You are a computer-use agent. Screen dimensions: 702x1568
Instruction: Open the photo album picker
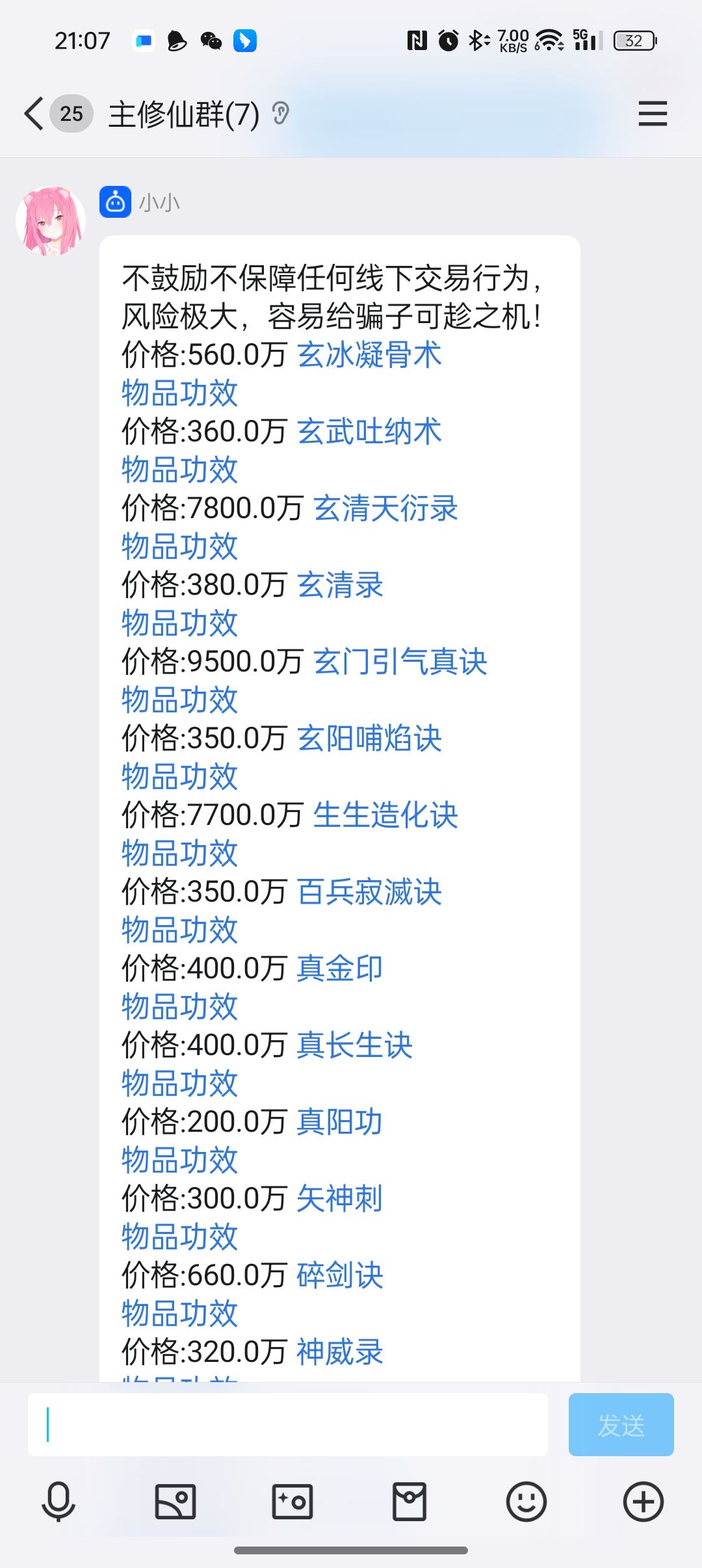point(175,1502)
